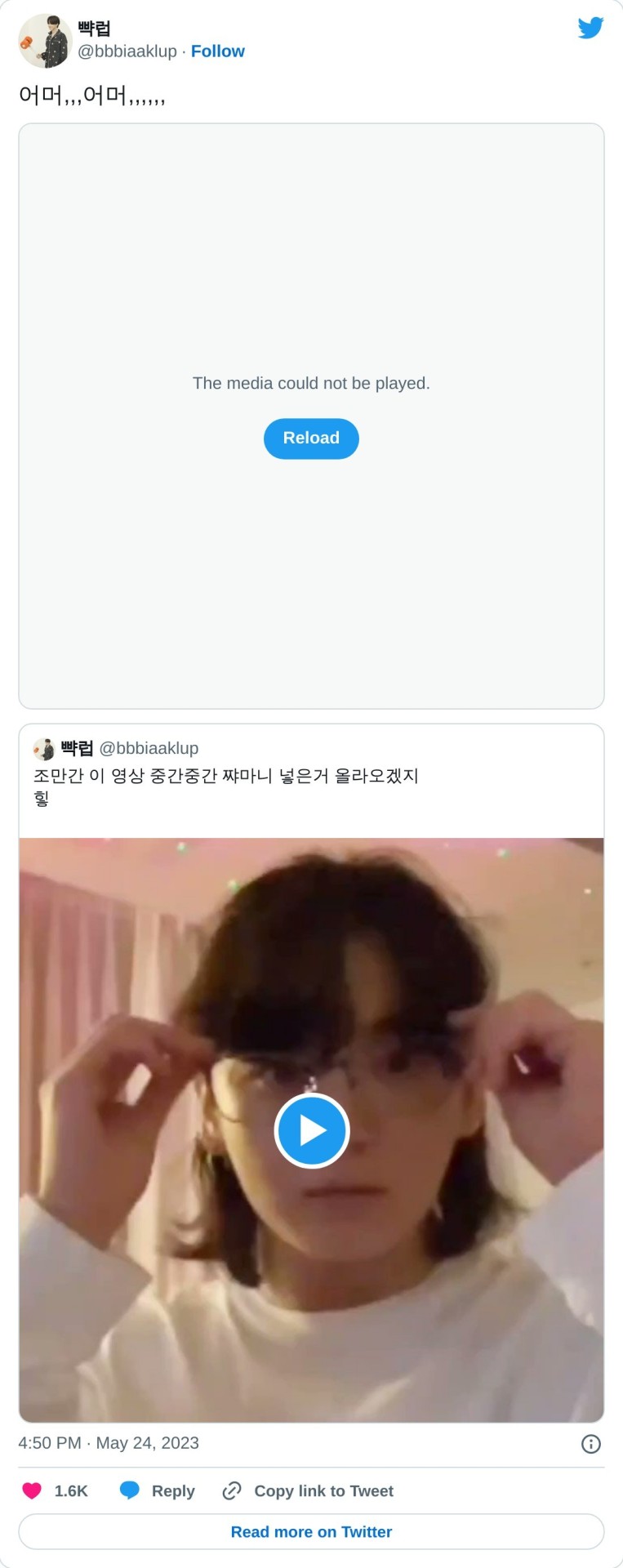
Task: Read more on Twitter
Action: [x=311, y=1532]
